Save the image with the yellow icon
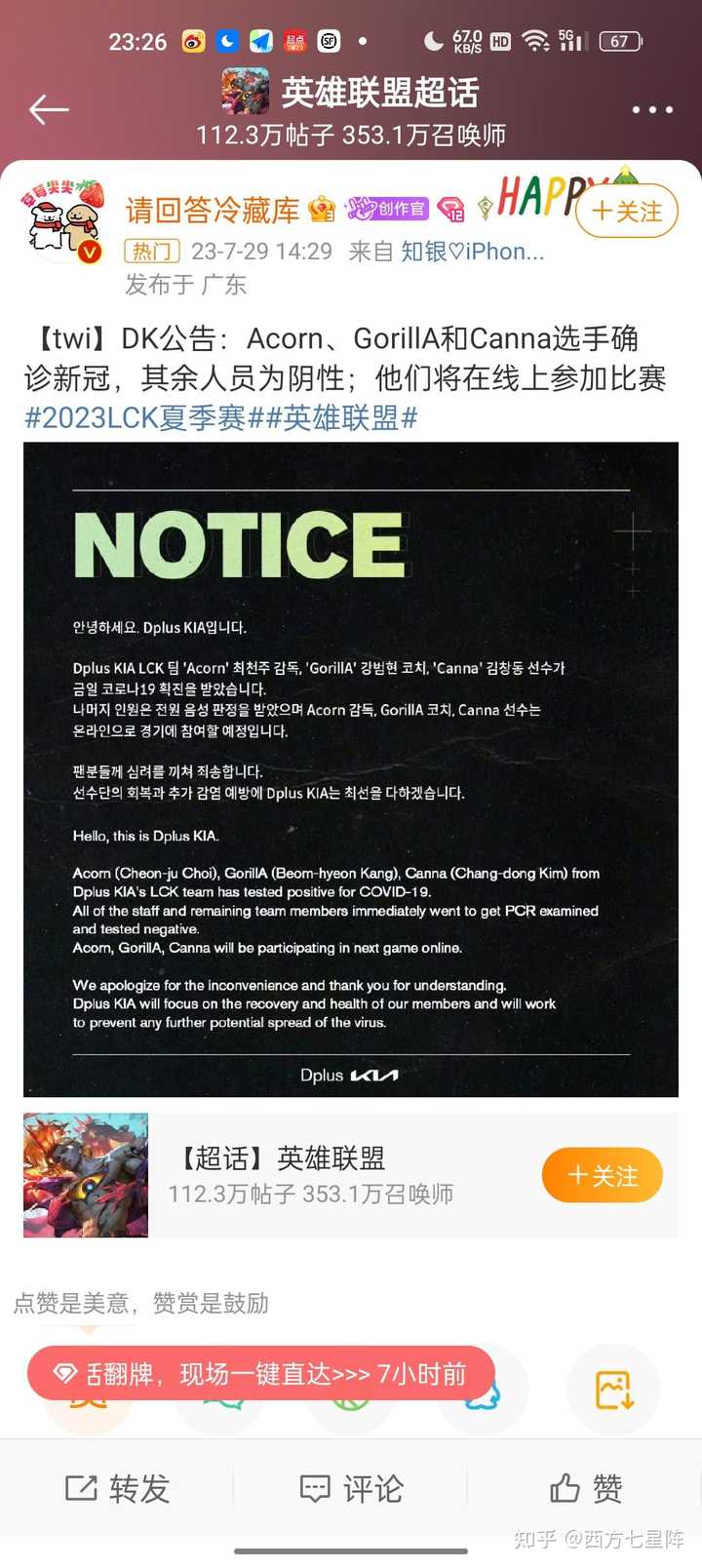The width and height of the screenshot is (702, 1568). [614, 1390]
